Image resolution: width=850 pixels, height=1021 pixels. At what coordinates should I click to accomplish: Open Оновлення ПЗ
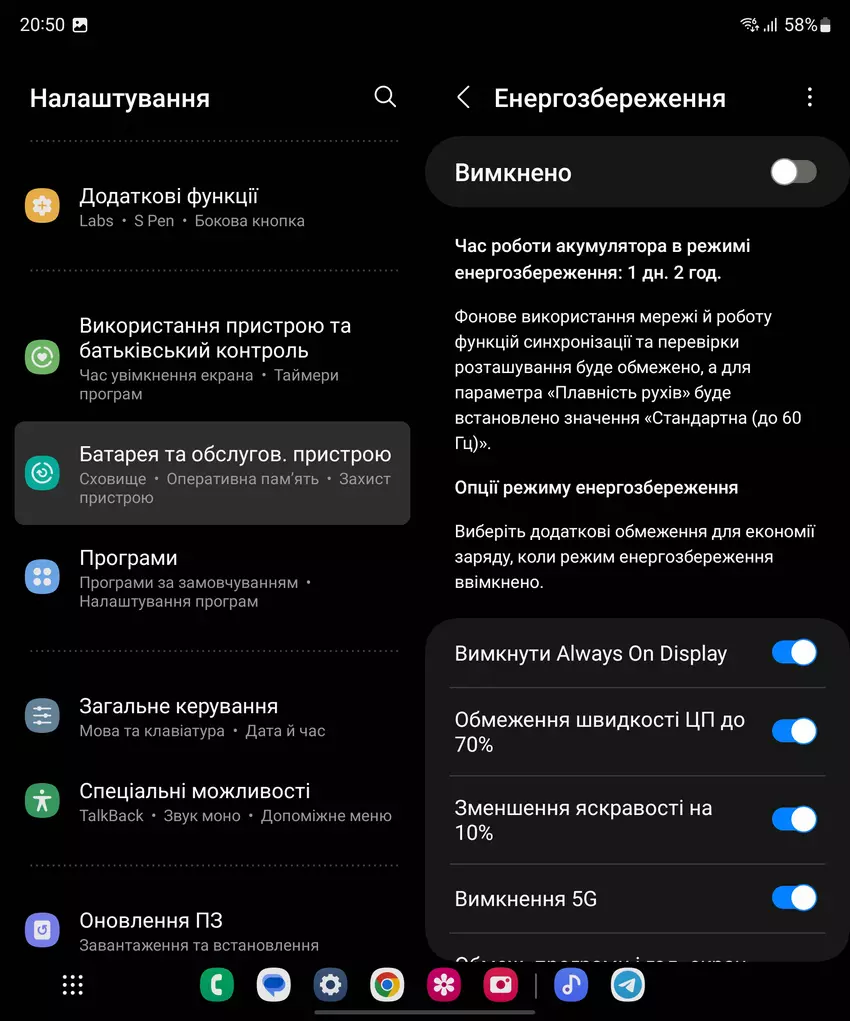click(212, 930)
